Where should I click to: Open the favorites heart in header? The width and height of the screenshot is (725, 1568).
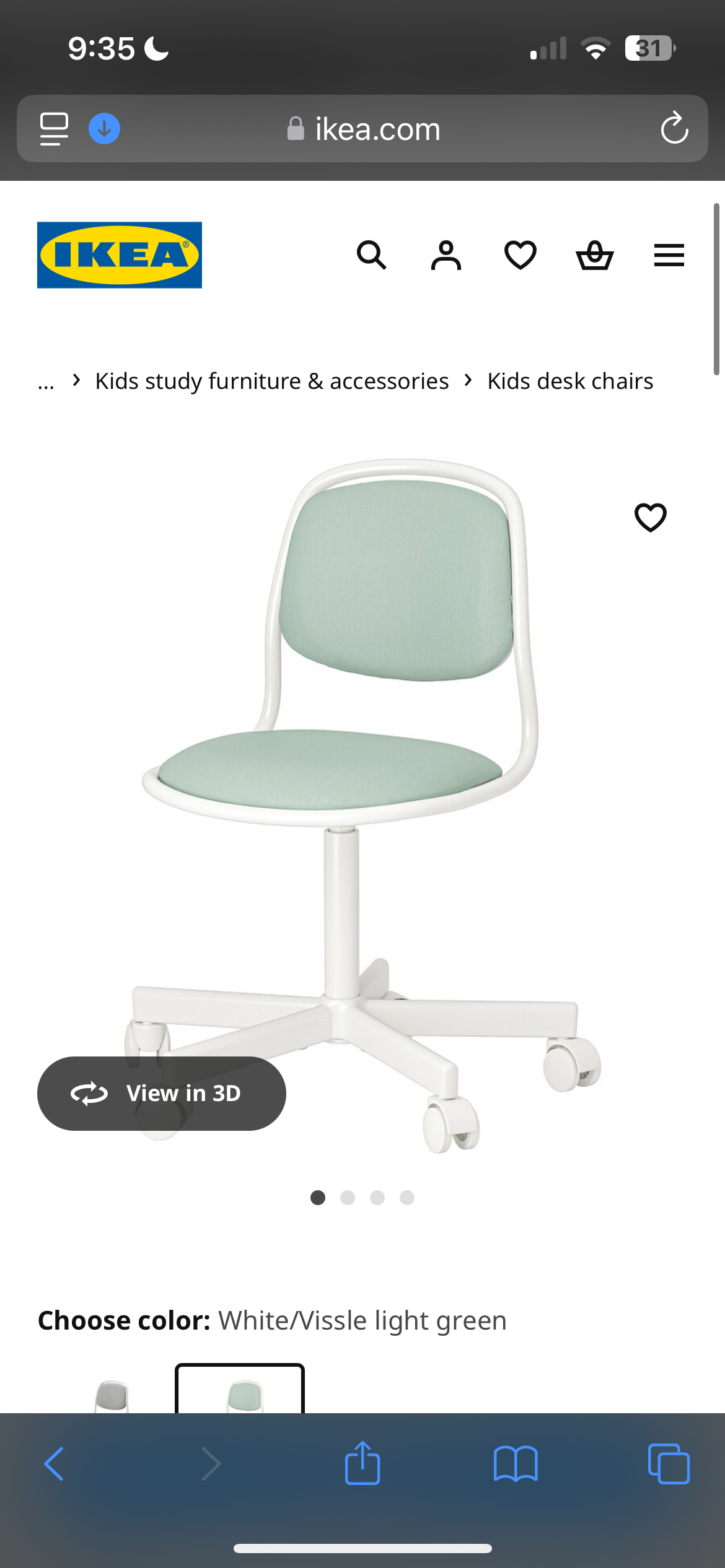click(521, 255)
